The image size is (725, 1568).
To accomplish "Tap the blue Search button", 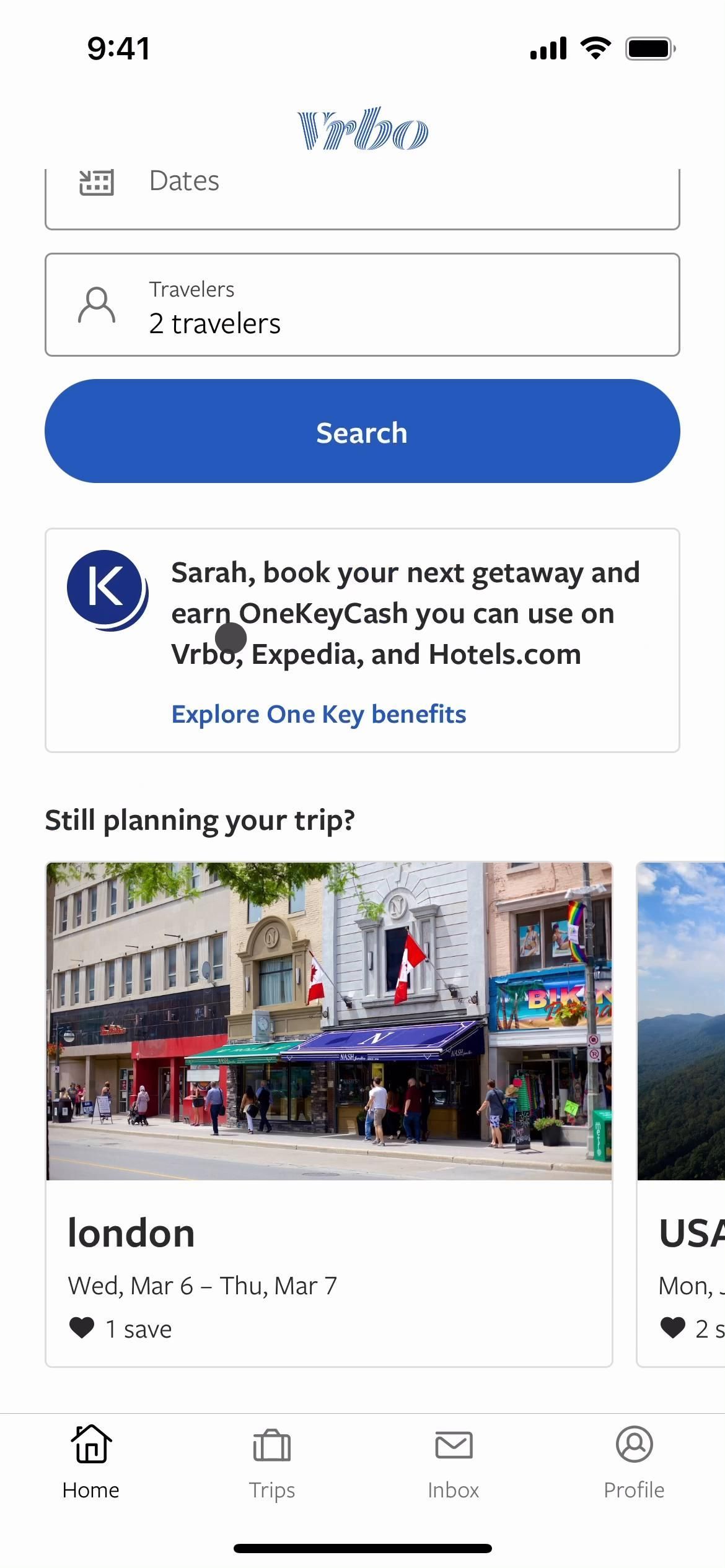I will point(362,431).
